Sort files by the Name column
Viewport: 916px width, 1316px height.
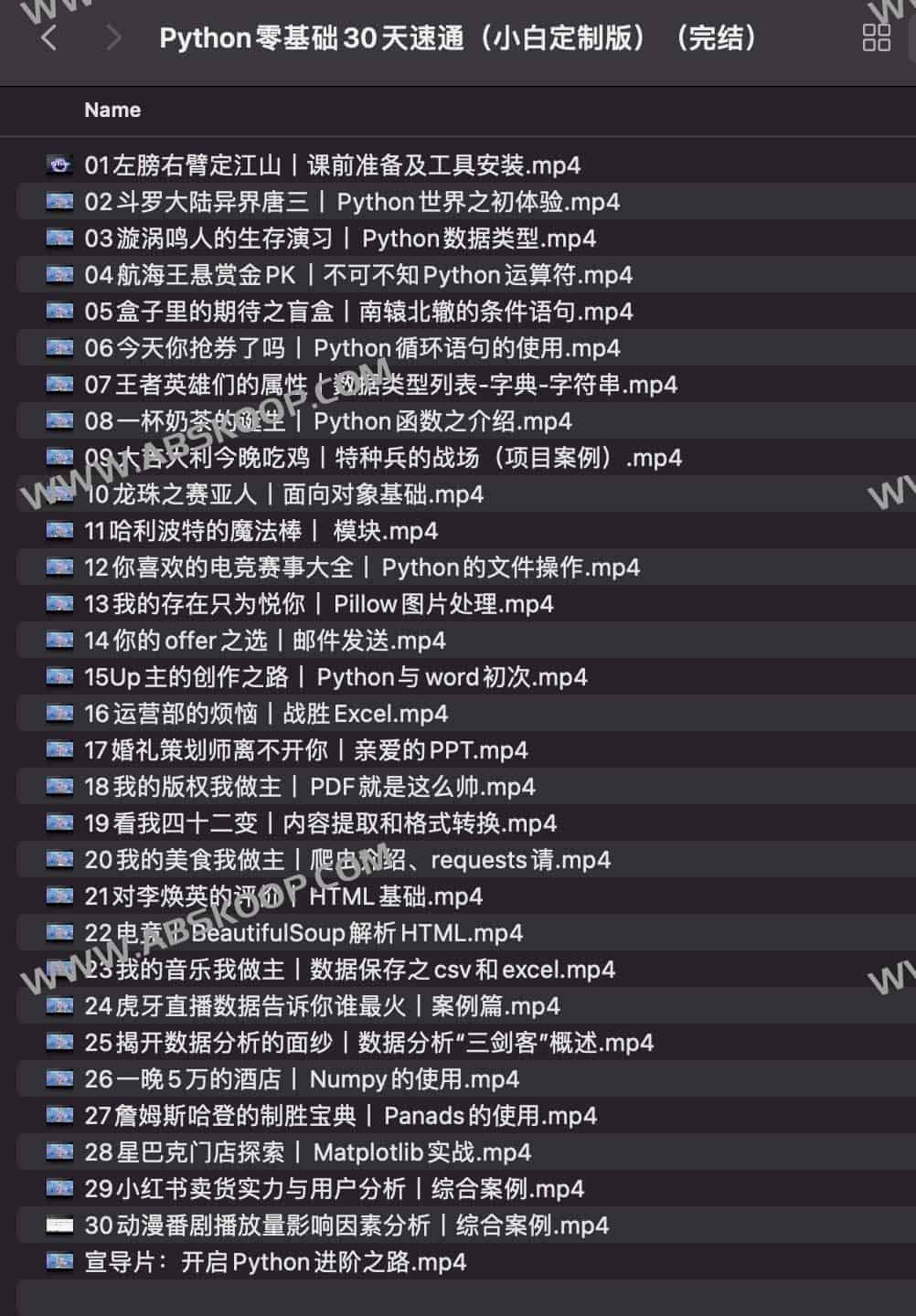click(x=112, y=110)
